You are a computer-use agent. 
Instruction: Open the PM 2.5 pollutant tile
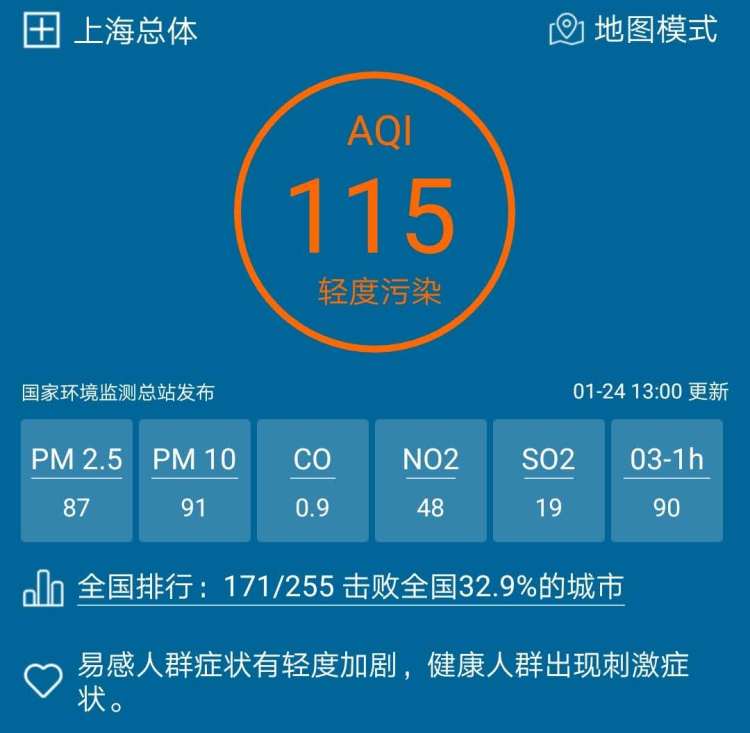77,481
